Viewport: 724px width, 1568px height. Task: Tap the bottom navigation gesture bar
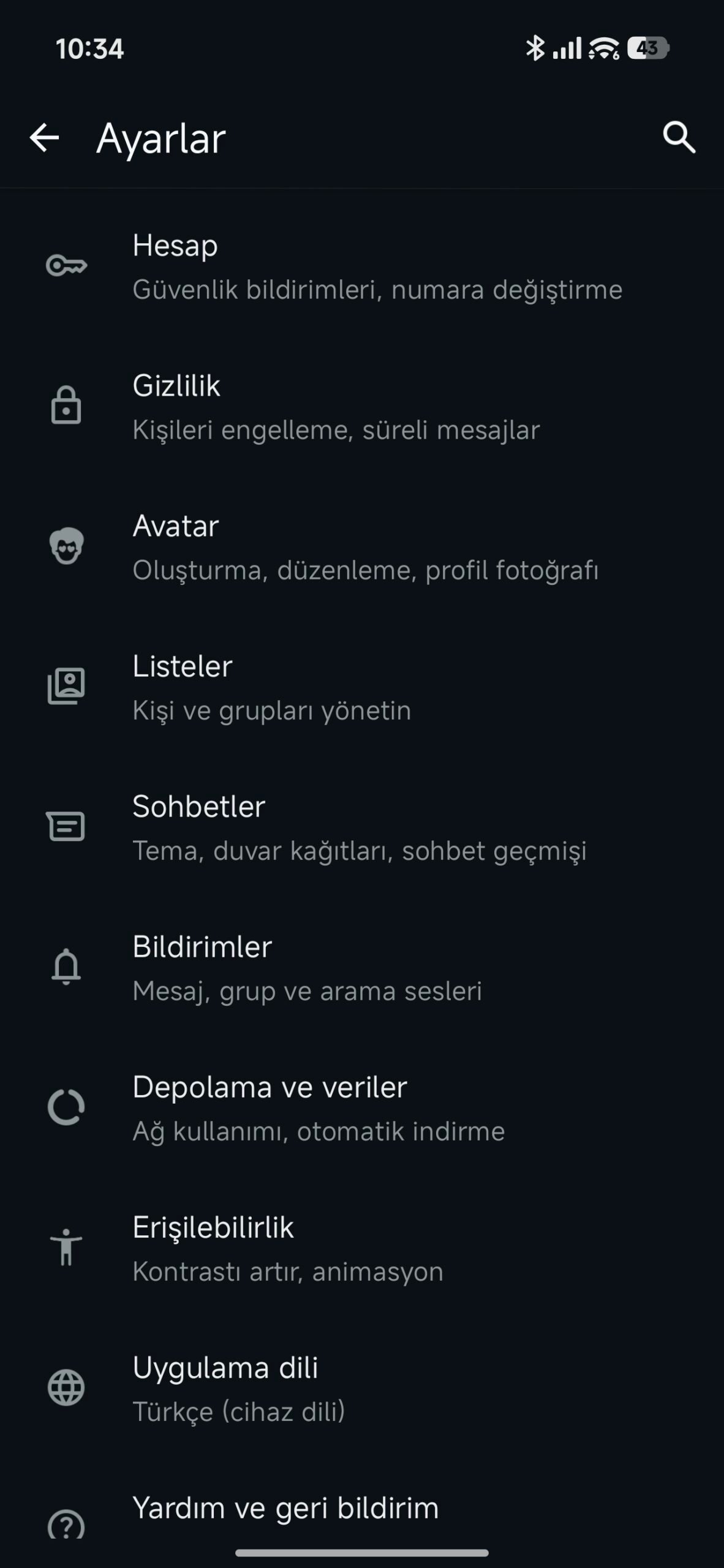click(x=362, y=1553)
